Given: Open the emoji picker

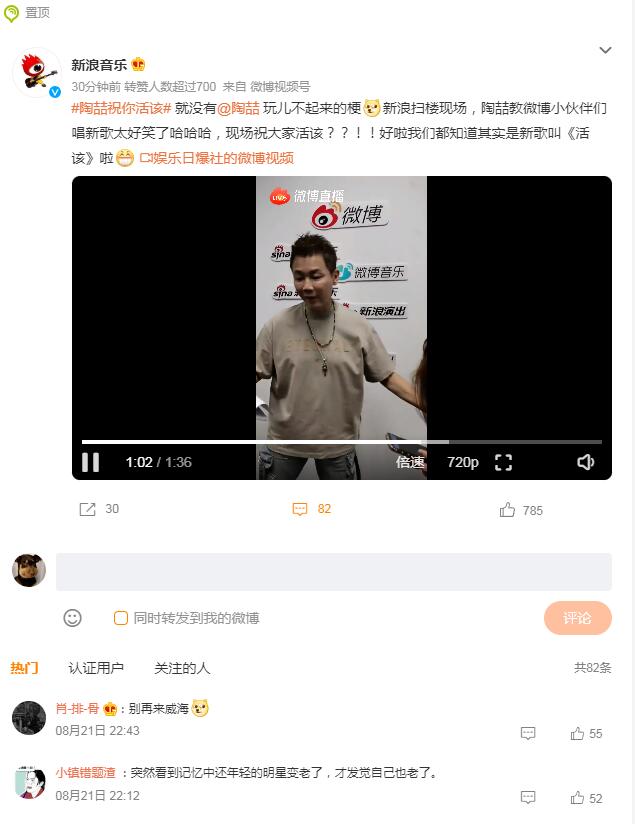Looking at the screenshot, I should coord(72,618).
